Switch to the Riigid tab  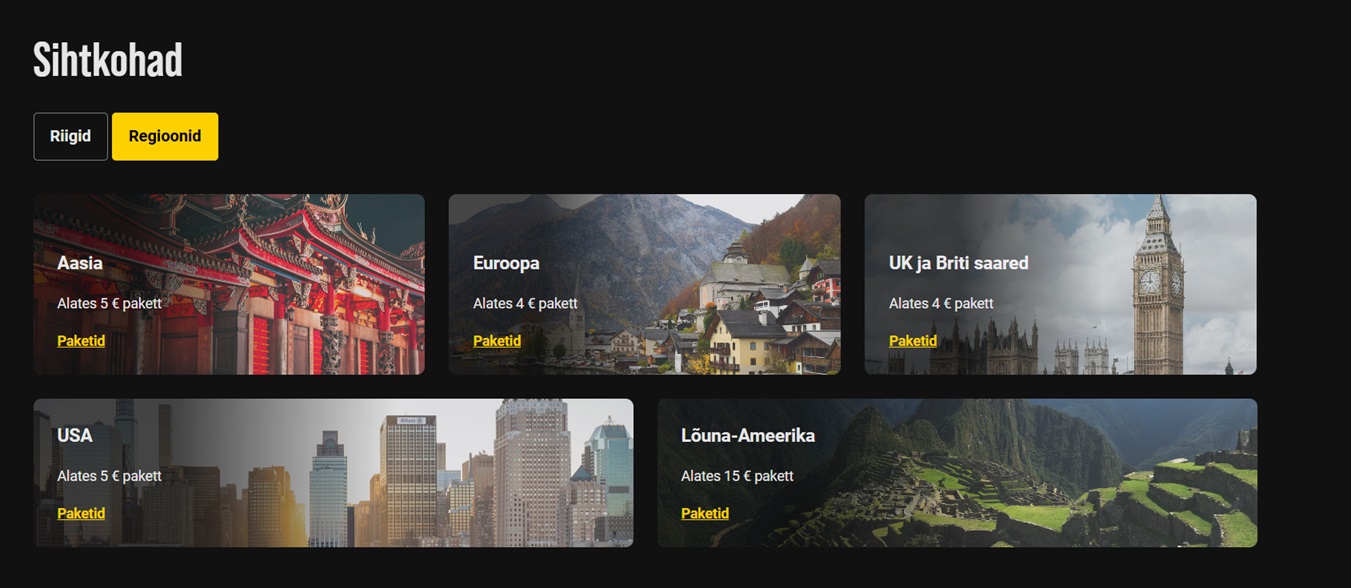(x=70, y=136)
